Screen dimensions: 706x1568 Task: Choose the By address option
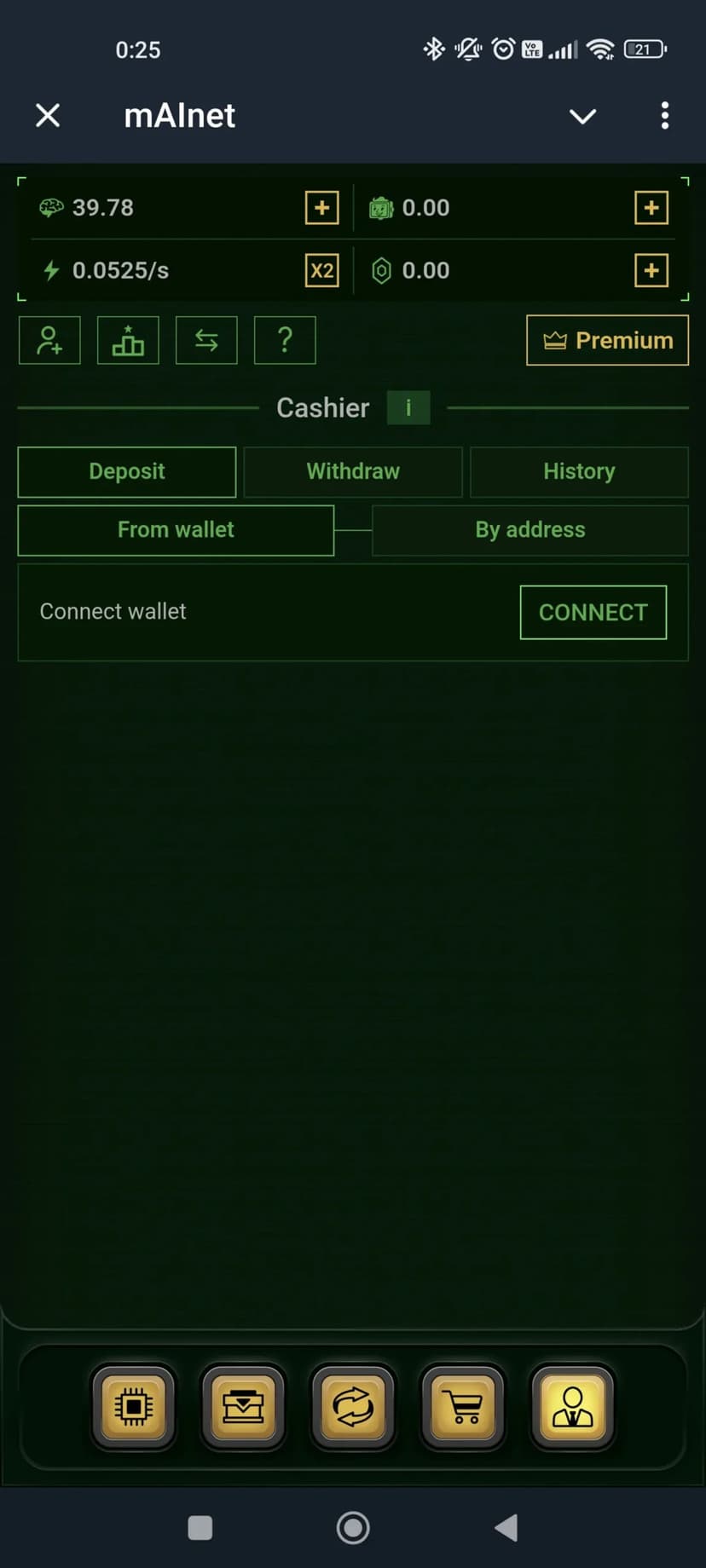[x=529, y=530]
